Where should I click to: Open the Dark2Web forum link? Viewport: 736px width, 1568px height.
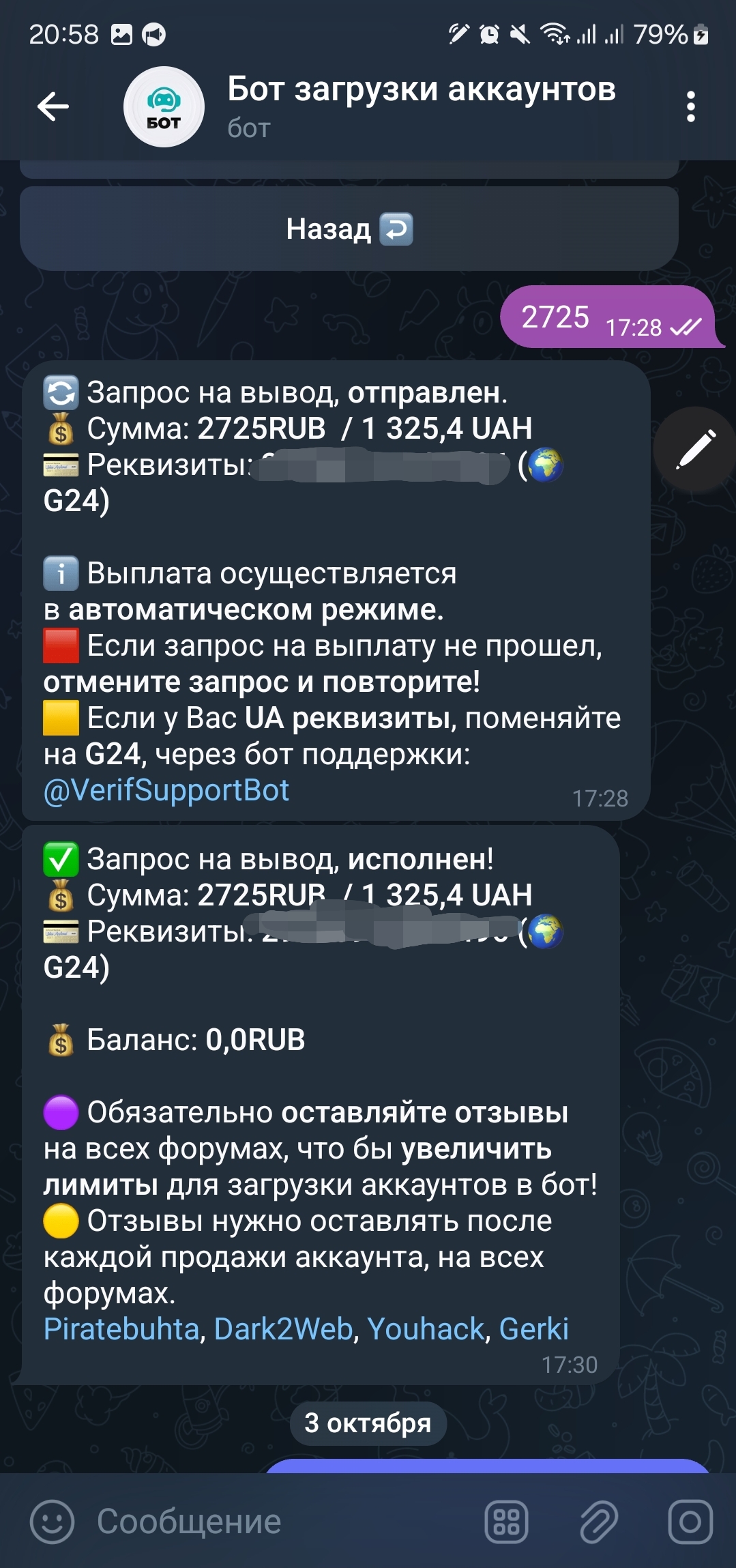click(283, 1329)
